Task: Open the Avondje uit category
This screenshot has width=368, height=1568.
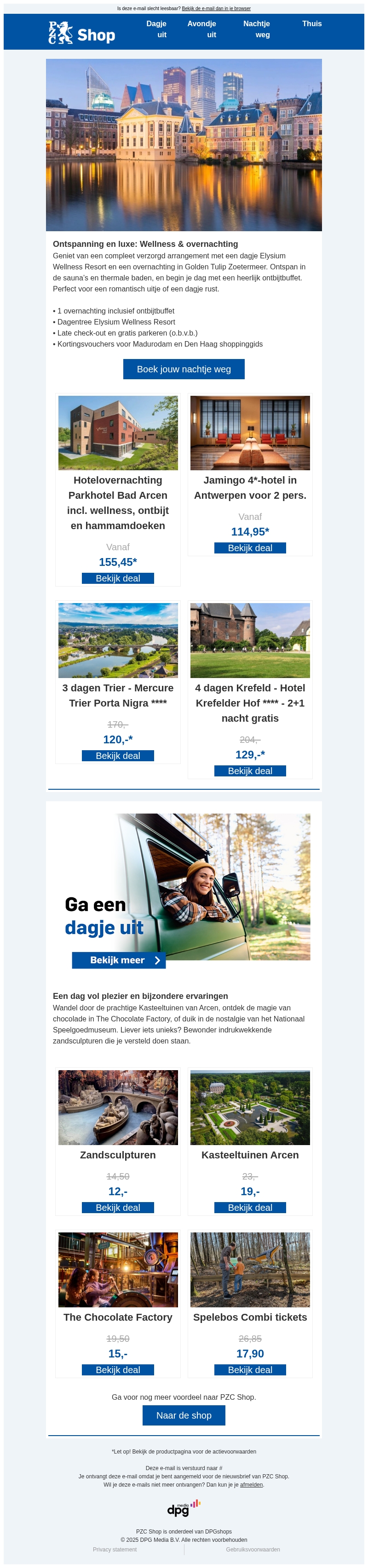Action: [201, 29]
